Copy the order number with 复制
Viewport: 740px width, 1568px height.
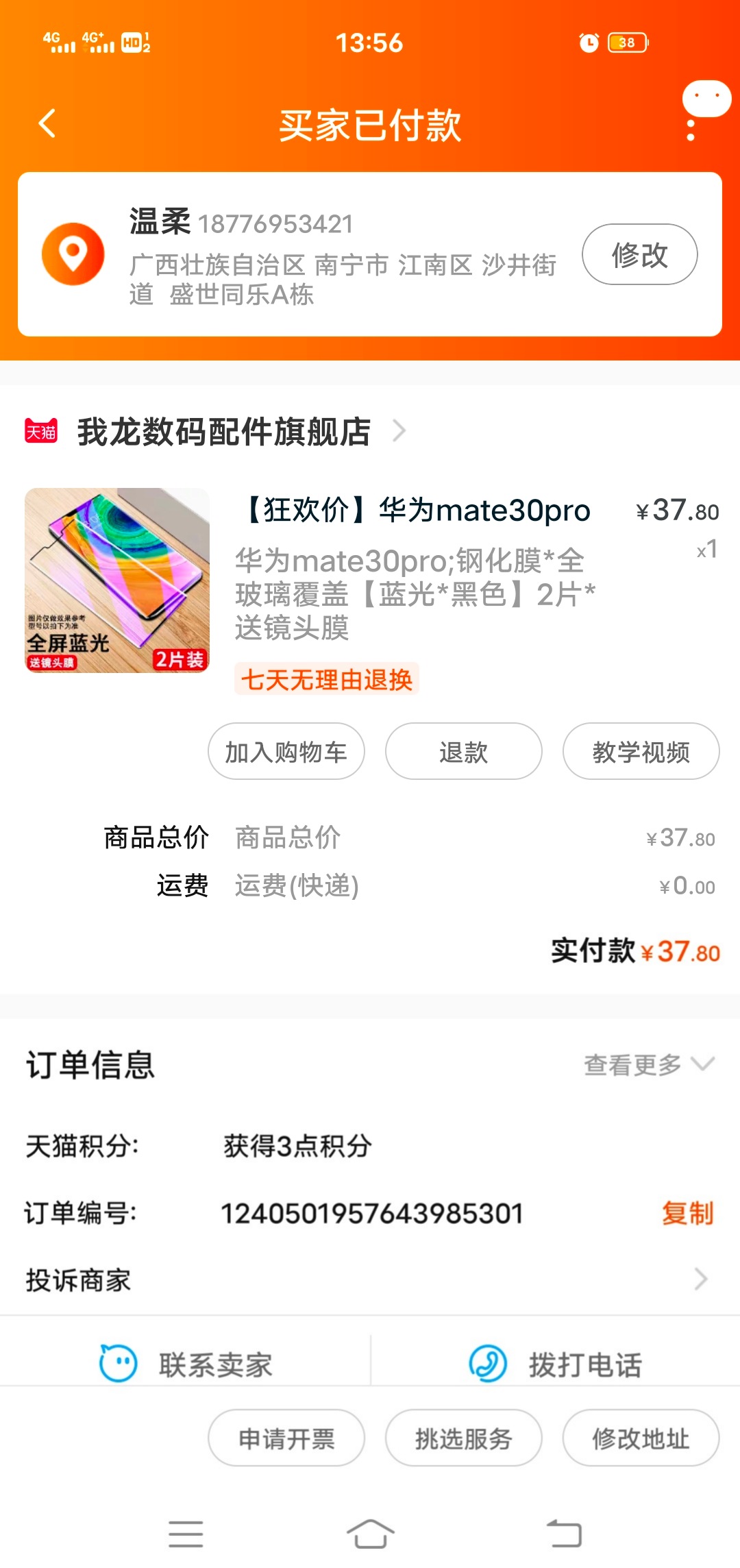click(x=687, y=1213)
